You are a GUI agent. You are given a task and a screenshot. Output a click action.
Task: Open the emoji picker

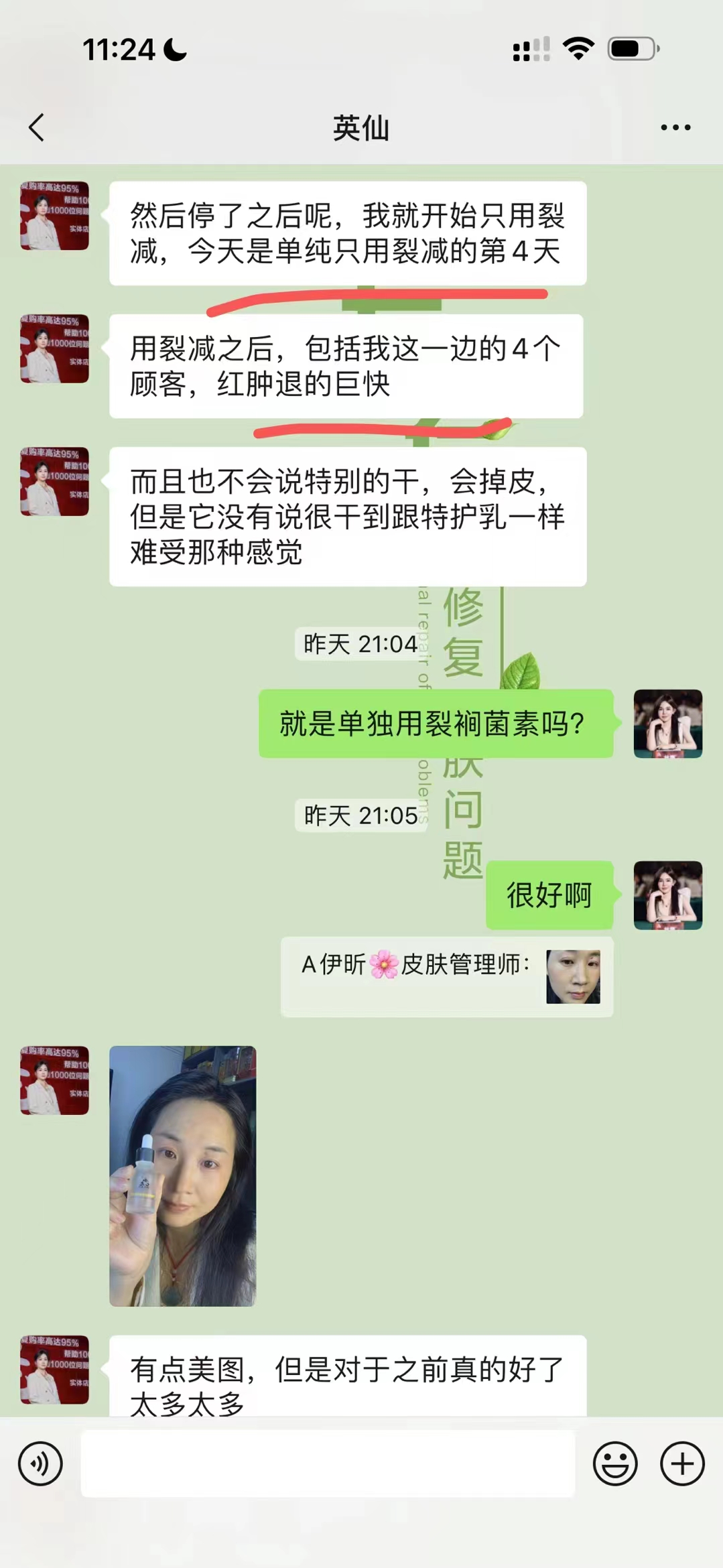(x=614, y=1463)
